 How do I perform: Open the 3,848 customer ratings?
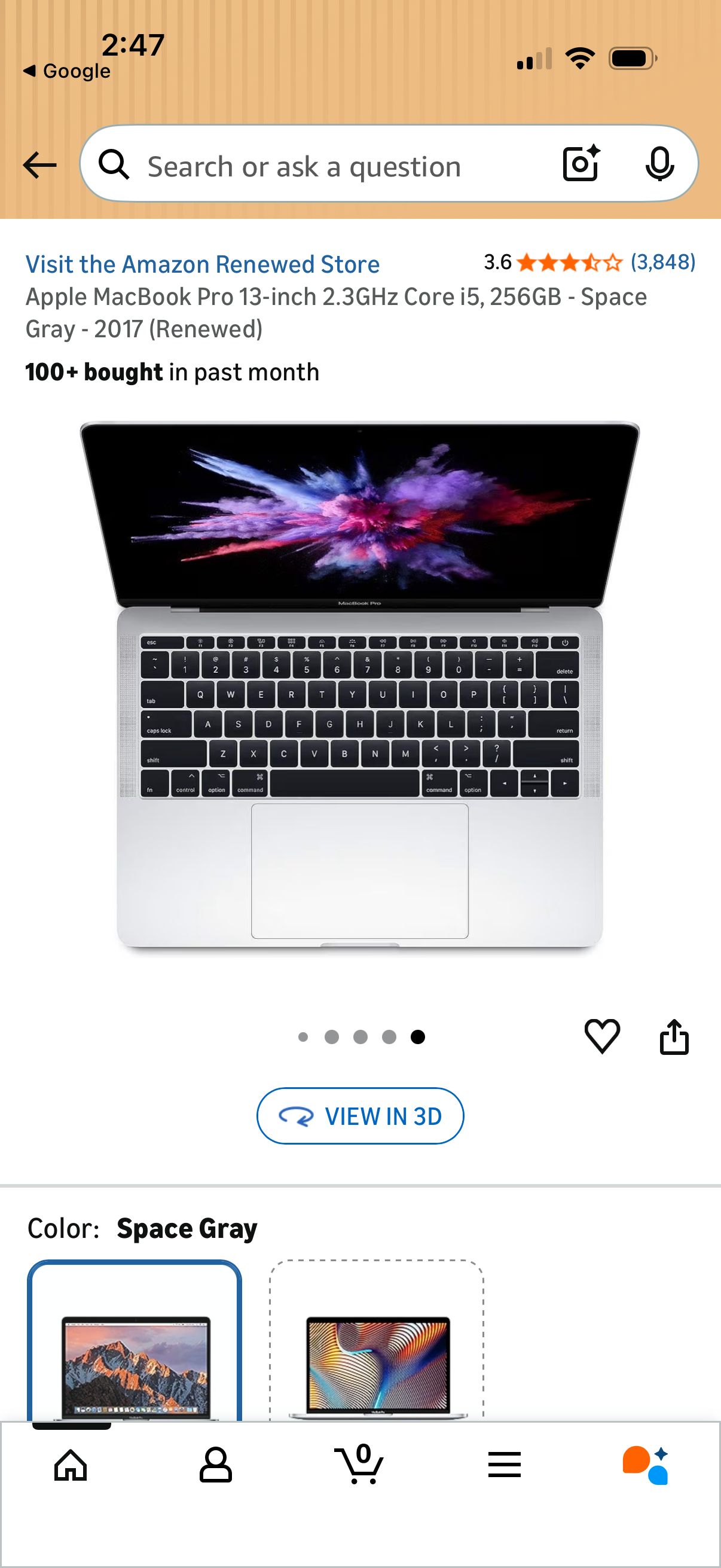pyautogui.click(x=662, y=262)
